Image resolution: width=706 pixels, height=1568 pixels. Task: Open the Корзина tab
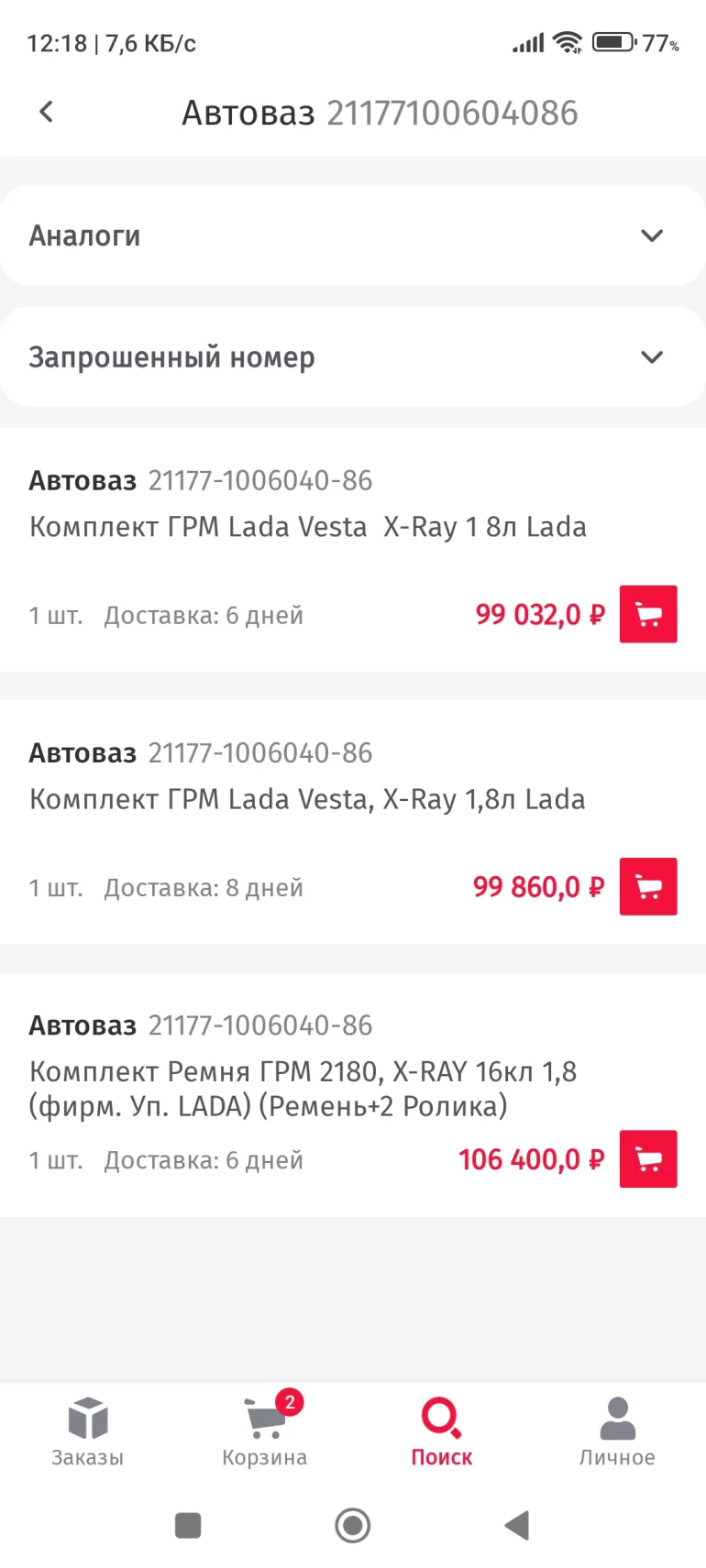coord(265,1431)
